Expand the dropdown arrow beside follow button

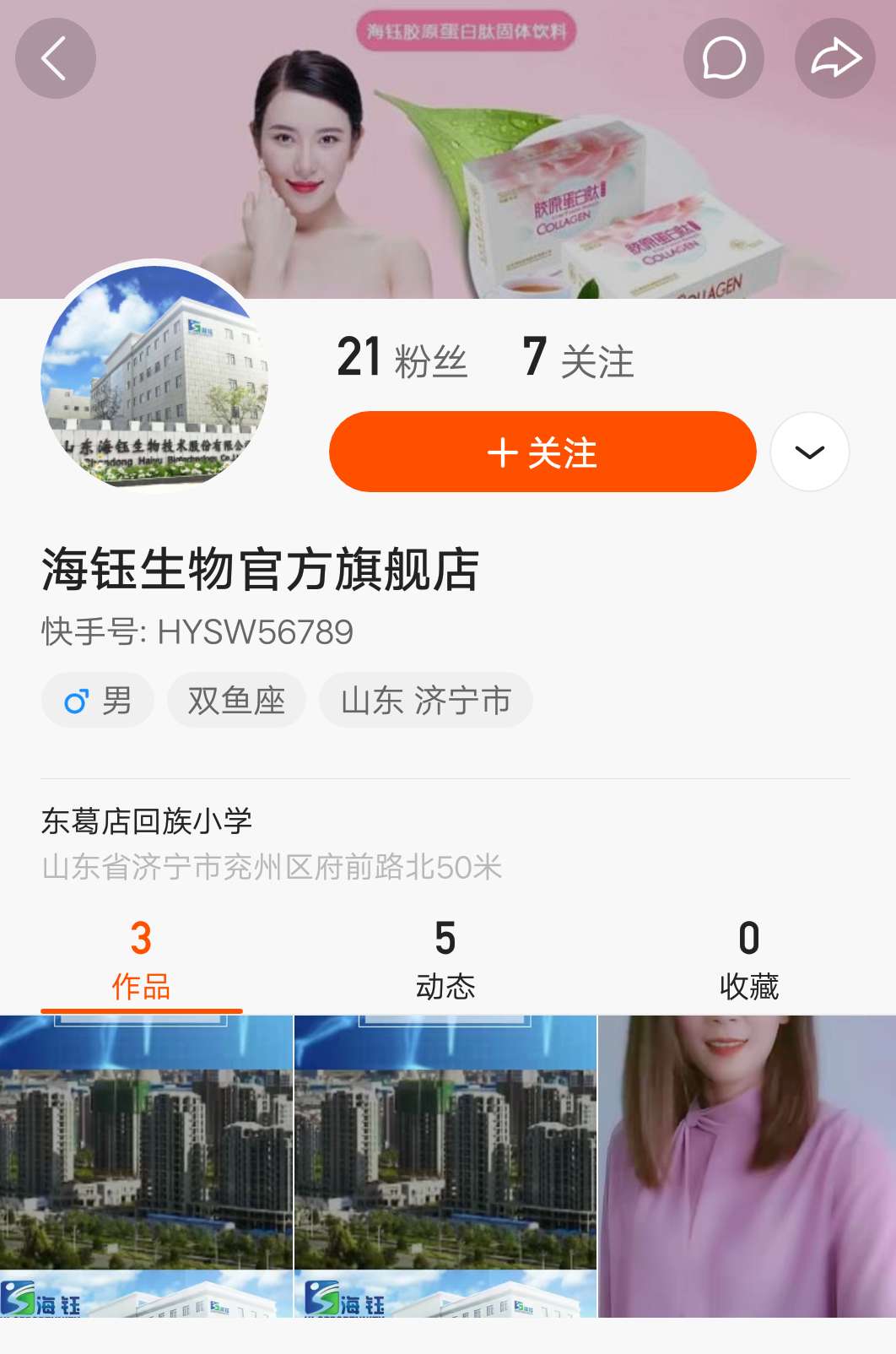point(809,452)
